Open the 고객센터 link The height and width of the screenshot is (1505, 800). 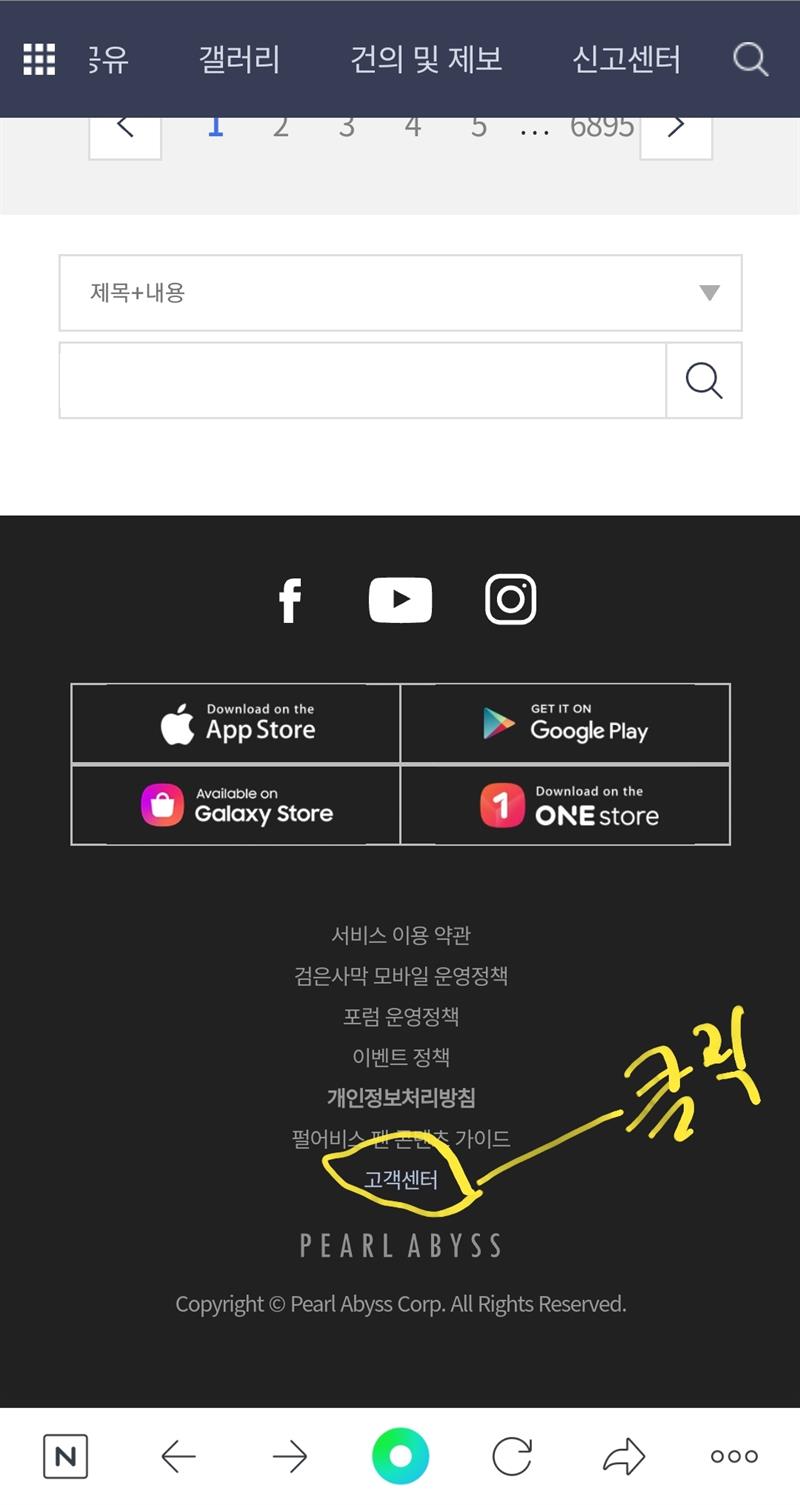pyautogui.click(x=400, y=1180)
